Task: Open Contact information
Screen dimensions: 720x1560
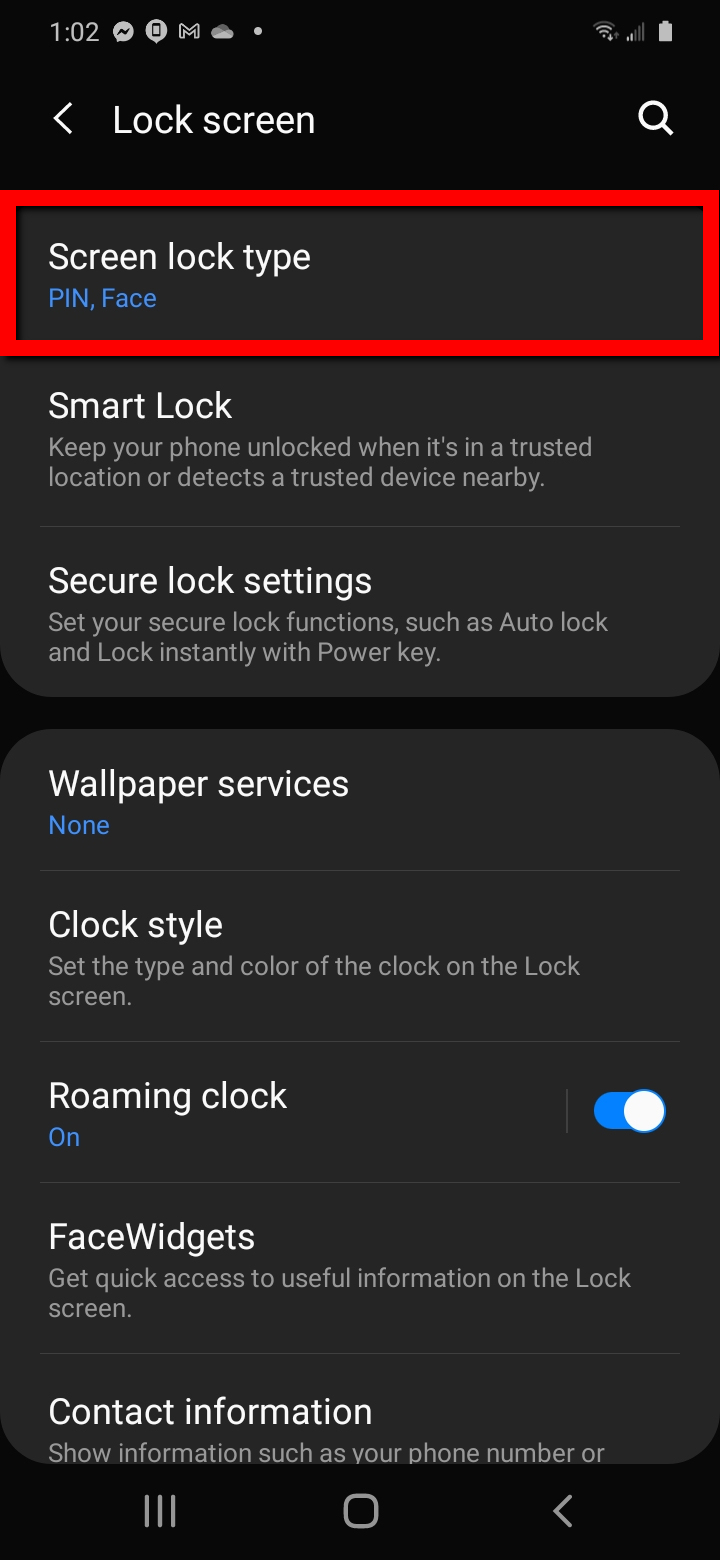Action: [360, 1410]
